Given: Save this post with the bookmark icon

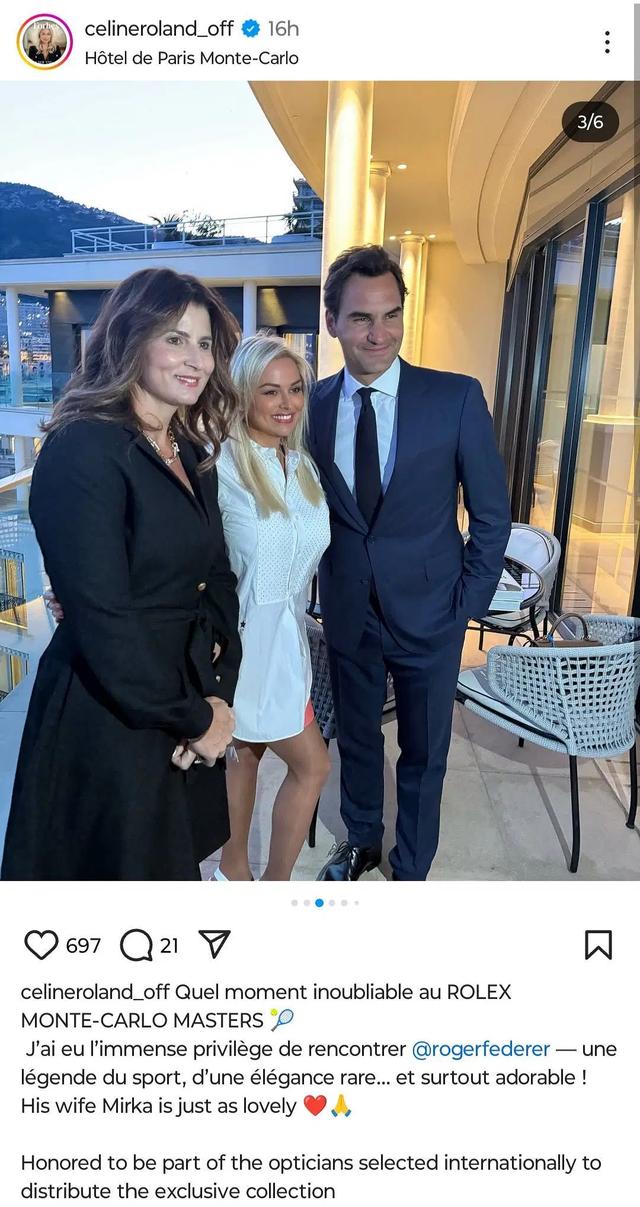Looking at the screenshot, I should (598, 944).
